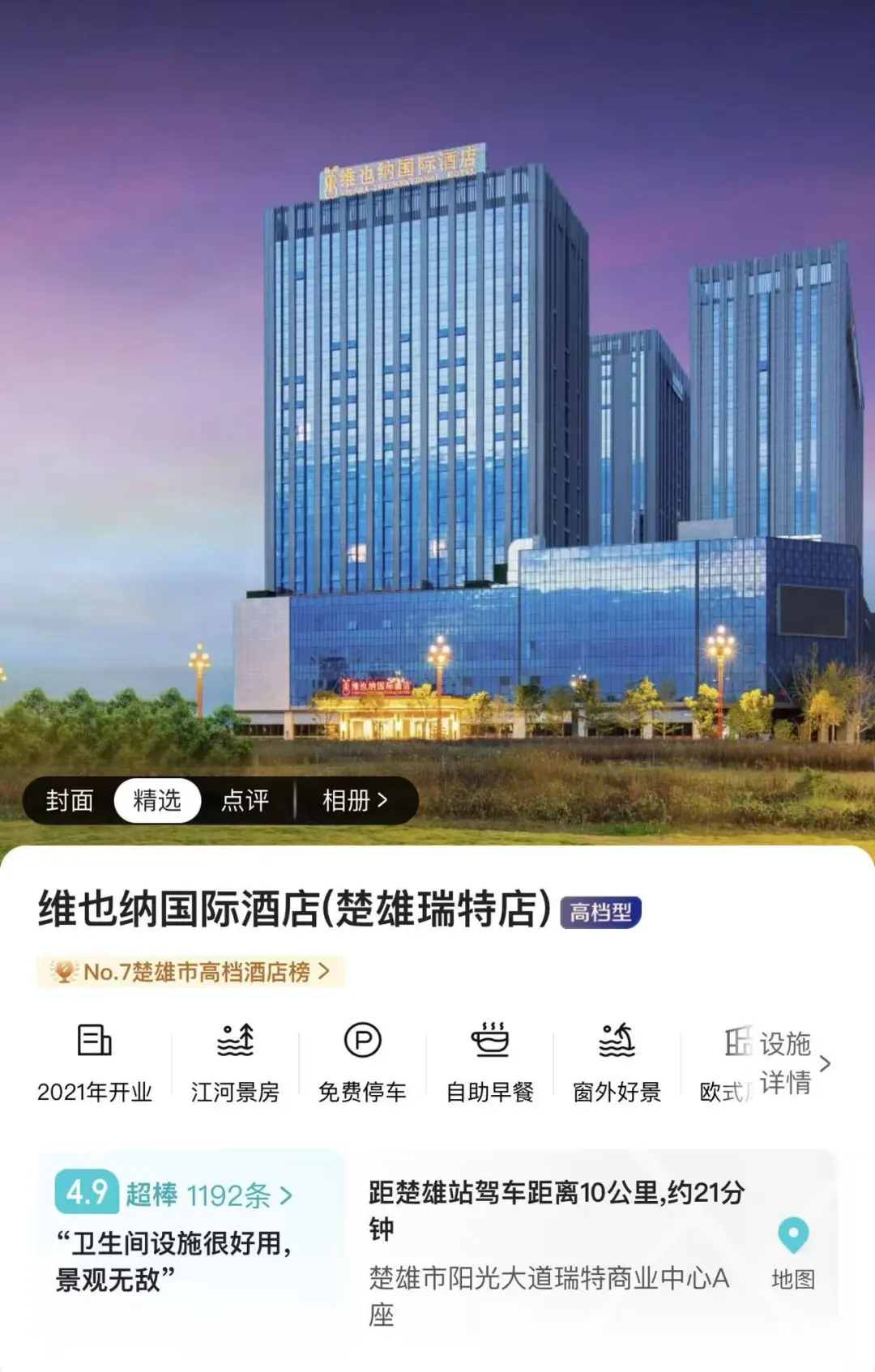
Task: Open 设施详情 facility details
Action: pos(783,1063)
